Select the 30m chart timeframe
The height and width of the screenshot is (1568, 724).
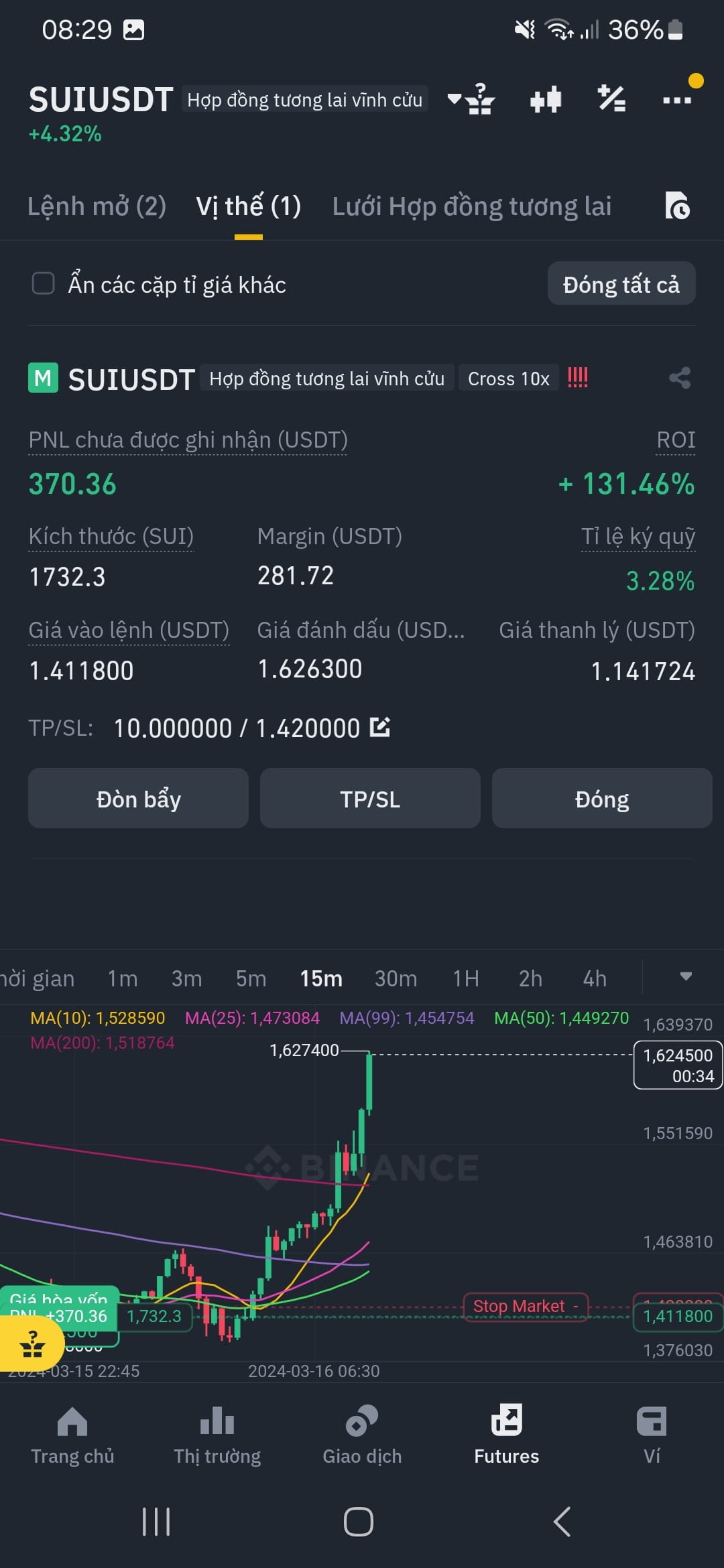point(396,978)
